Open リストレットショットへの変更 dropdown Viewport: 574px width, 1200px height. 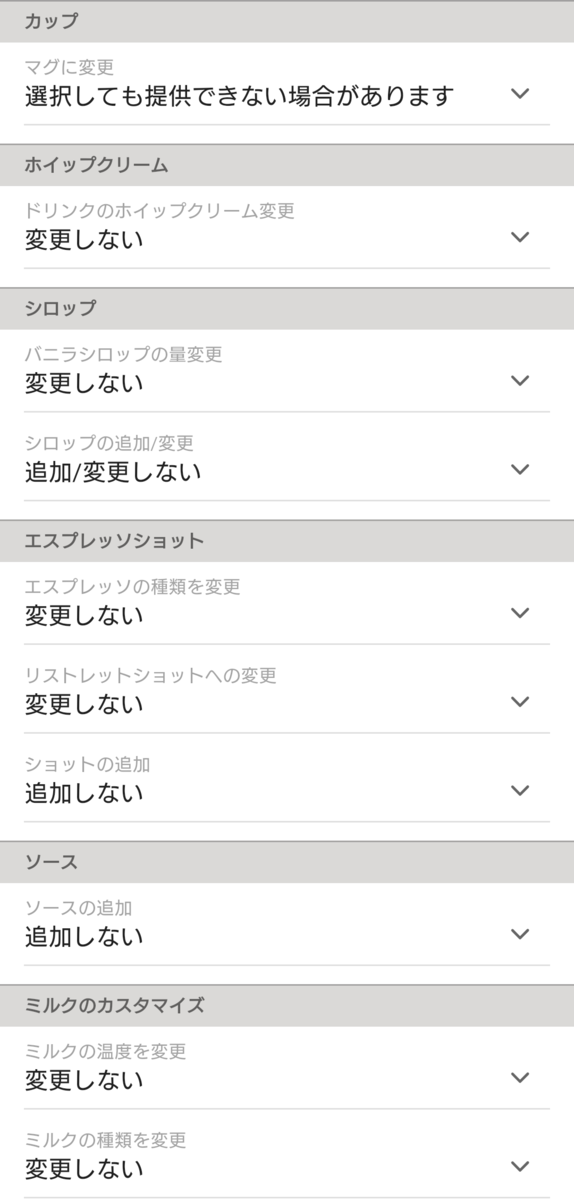click(x=287, y=692)
